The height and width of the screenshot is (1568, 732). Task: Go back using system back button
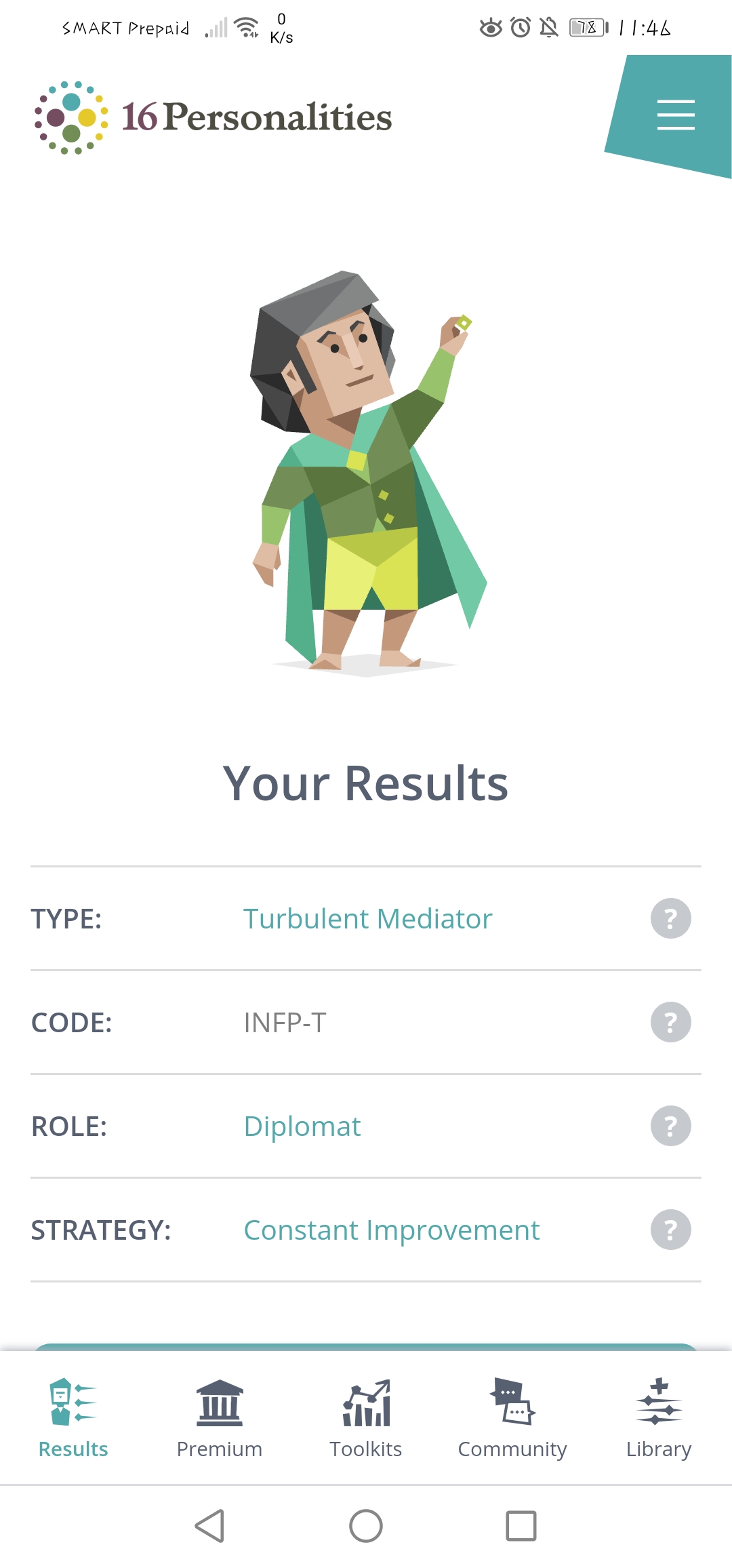point(209,1526)
